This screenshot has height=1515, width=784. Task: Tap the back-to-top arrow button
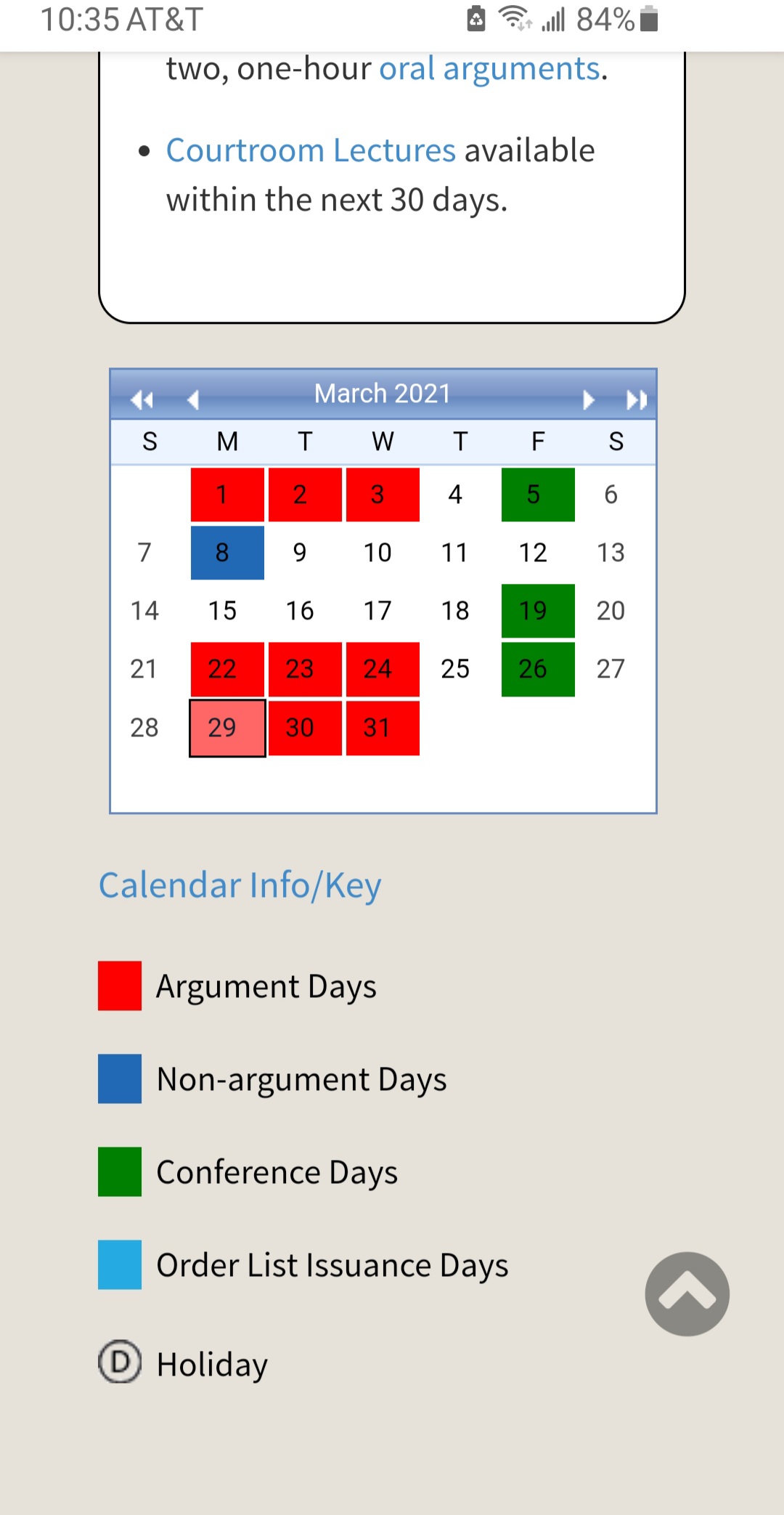(687, 1293)
